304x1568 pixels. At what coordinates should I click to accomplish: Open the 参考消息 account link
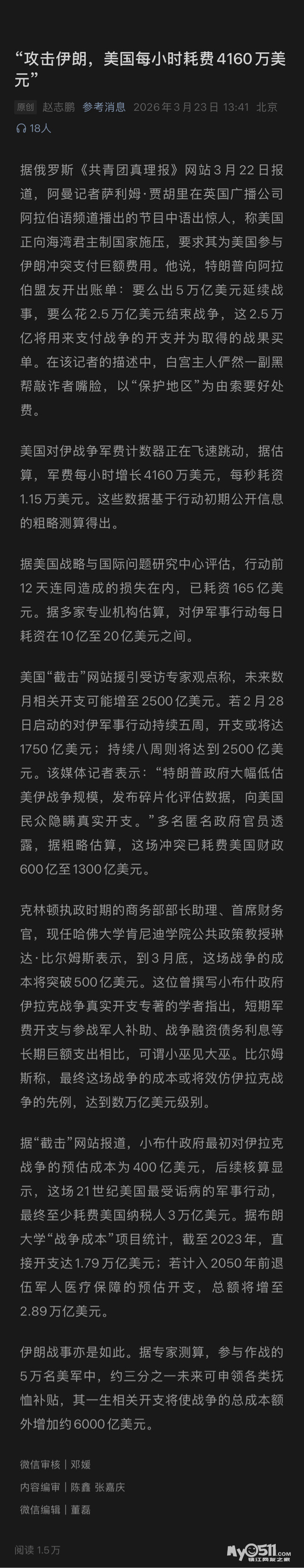tap(104, 107)
